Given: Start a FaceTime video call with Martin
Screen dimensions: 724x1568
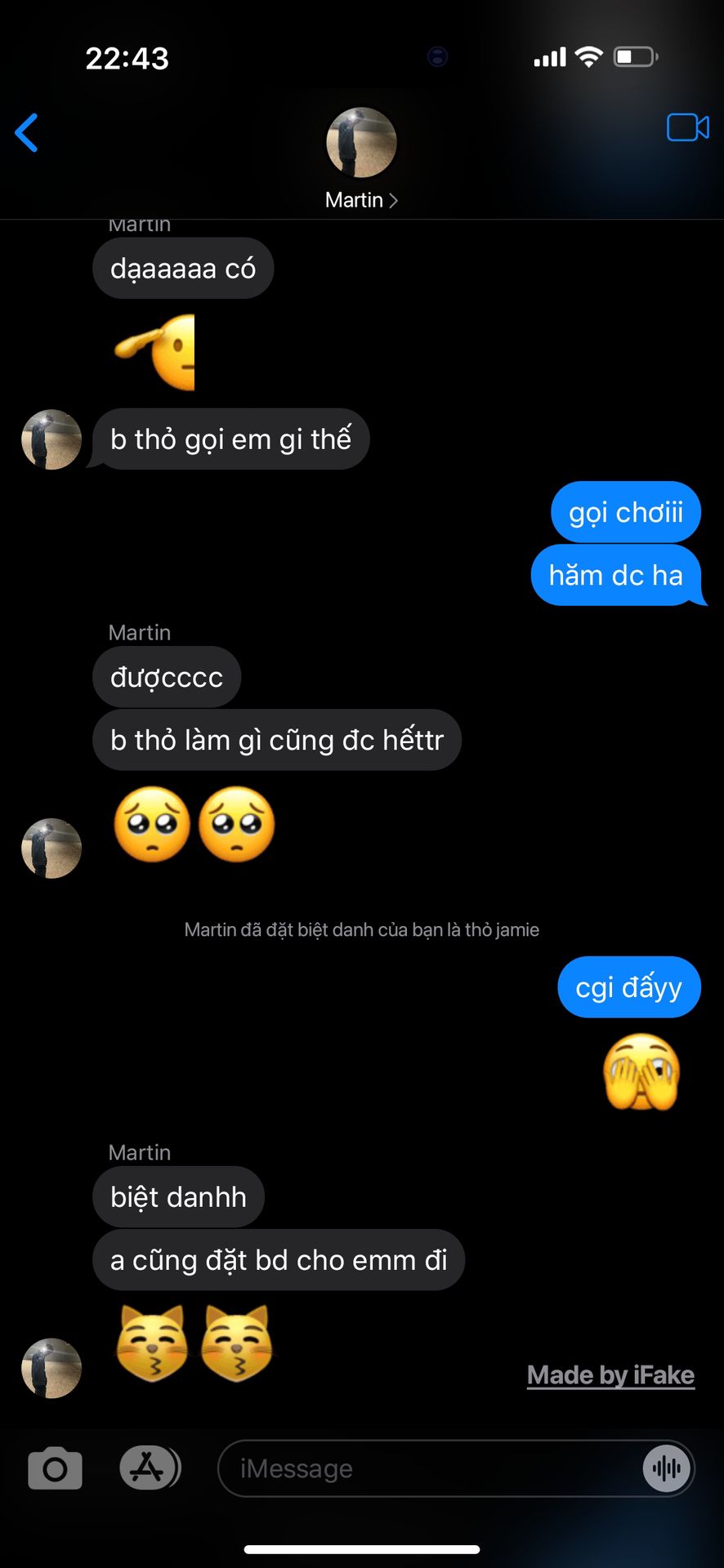Looking at the screenshot, I should tap(687, 128).
